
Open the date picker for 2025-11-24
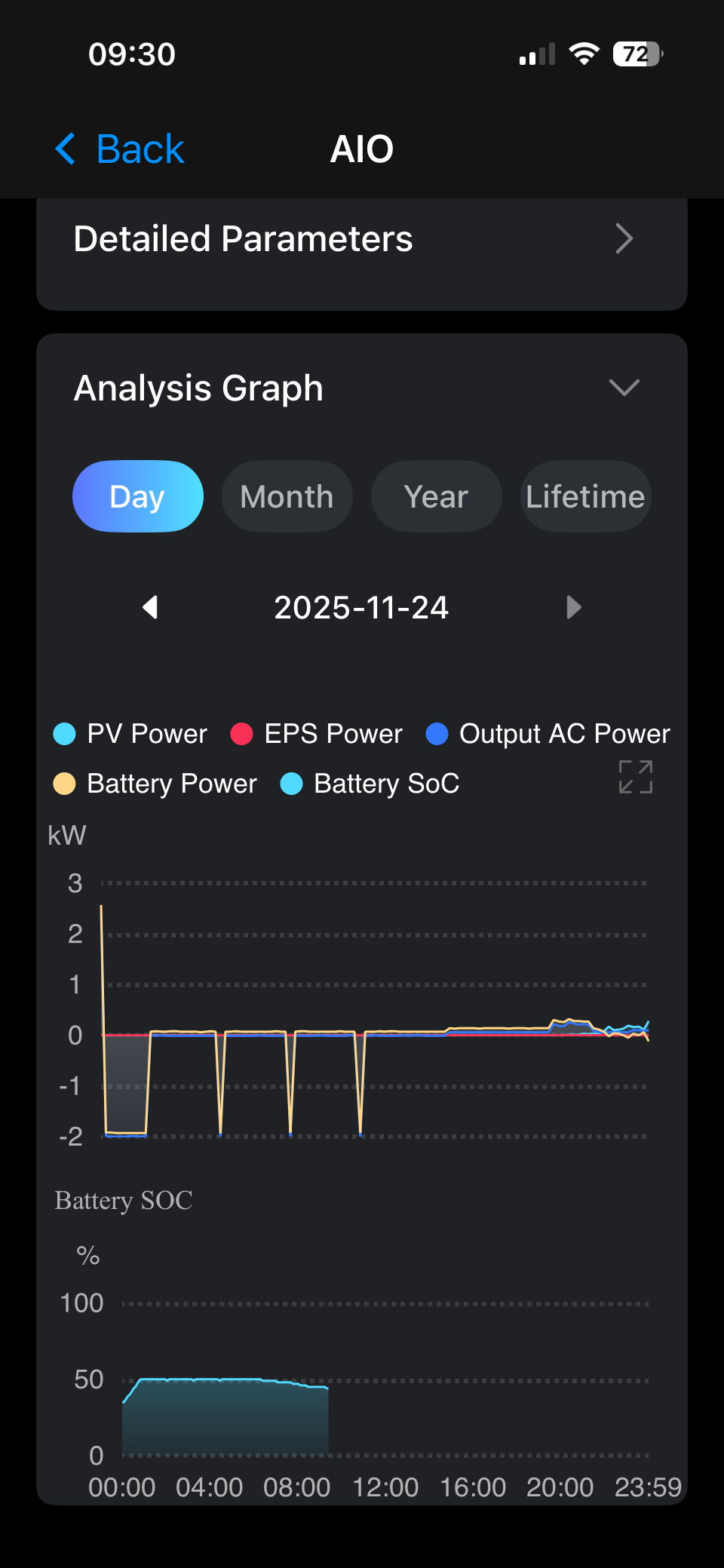[361, 607]
